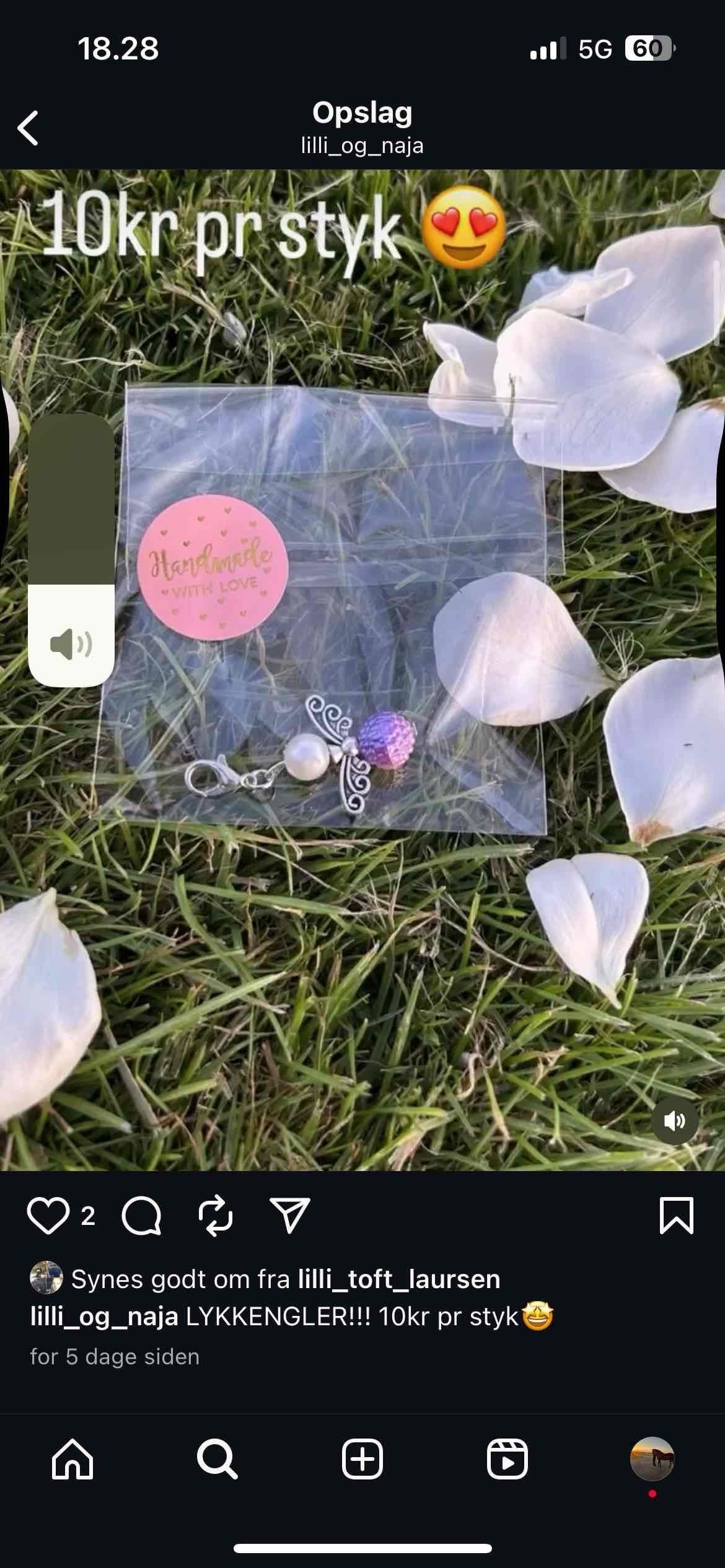The image size is (725, 1568).
Task: Bookmark the LYKKENGLER post
Action: point(676,1216)
